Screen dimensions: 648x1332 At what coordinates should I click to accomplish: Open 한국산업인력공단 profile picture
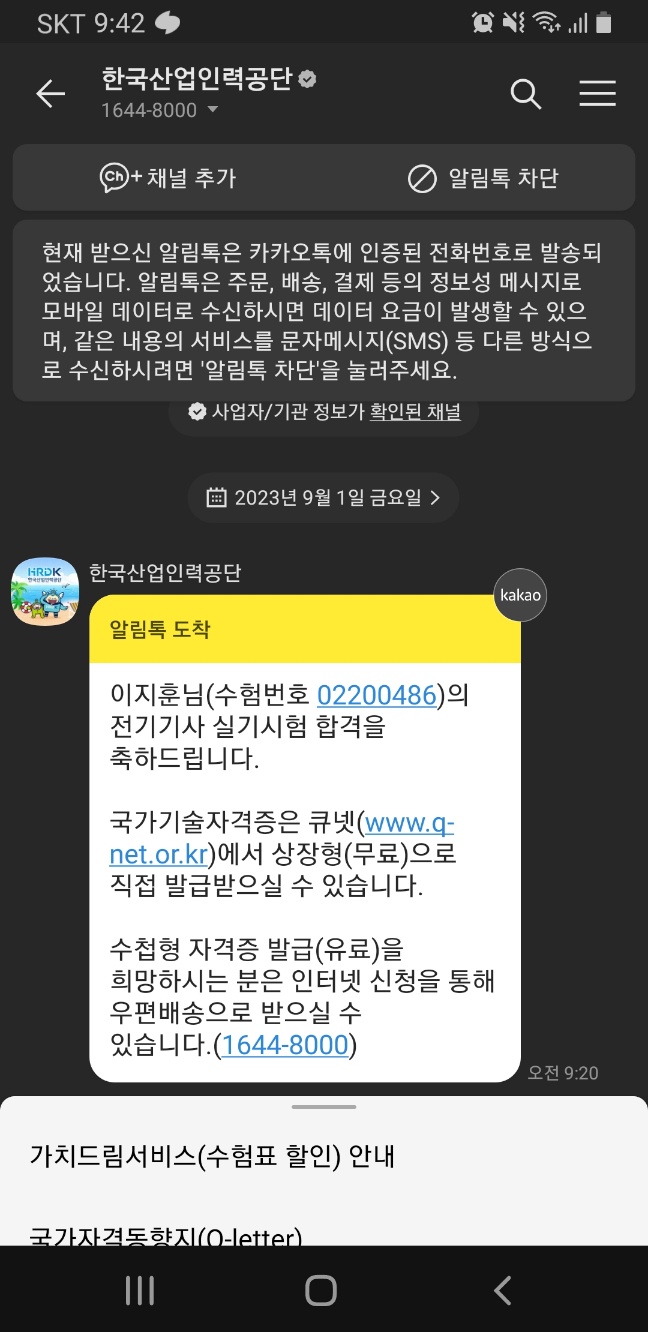tap(44, 591)
